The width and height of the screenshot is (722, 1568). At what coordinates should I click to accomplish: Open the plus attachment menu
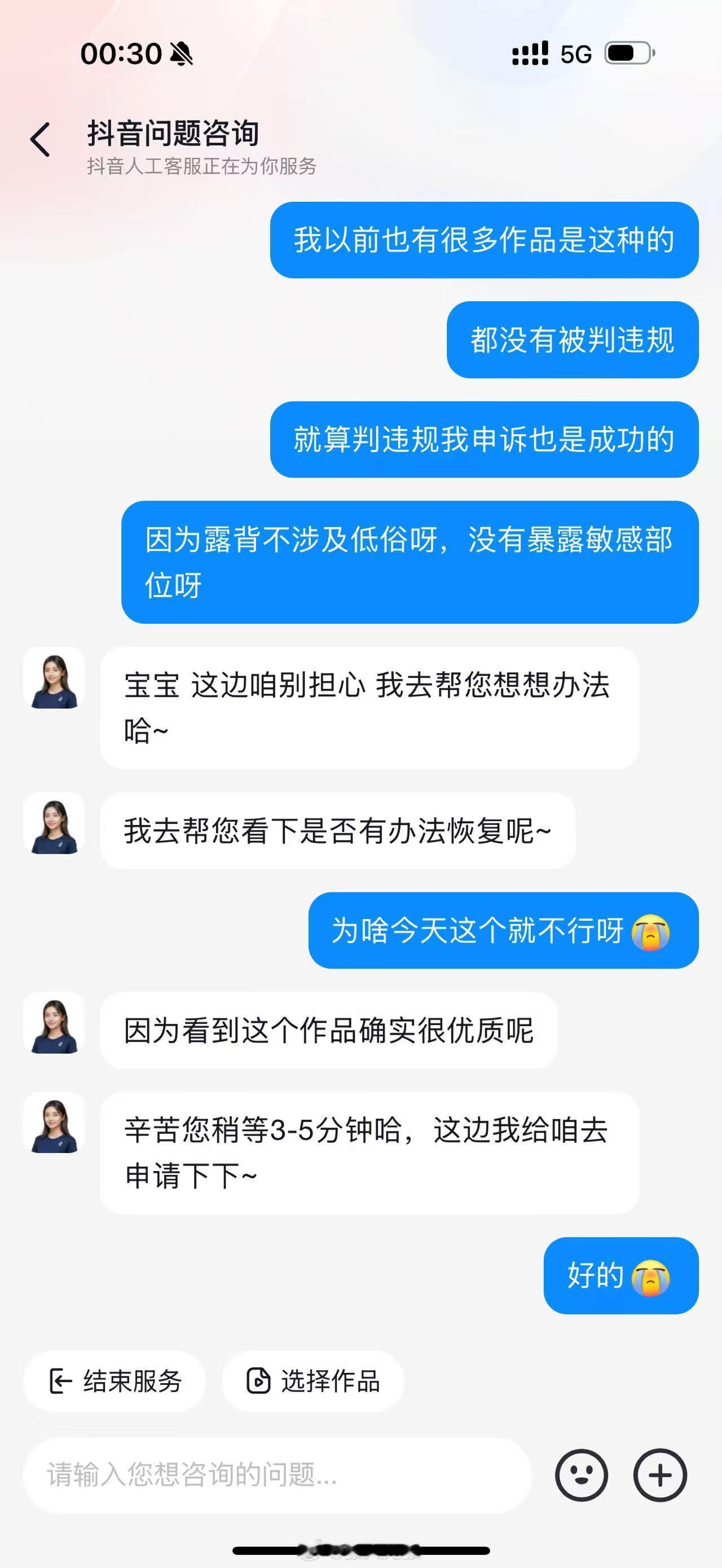click(660, 1475)
